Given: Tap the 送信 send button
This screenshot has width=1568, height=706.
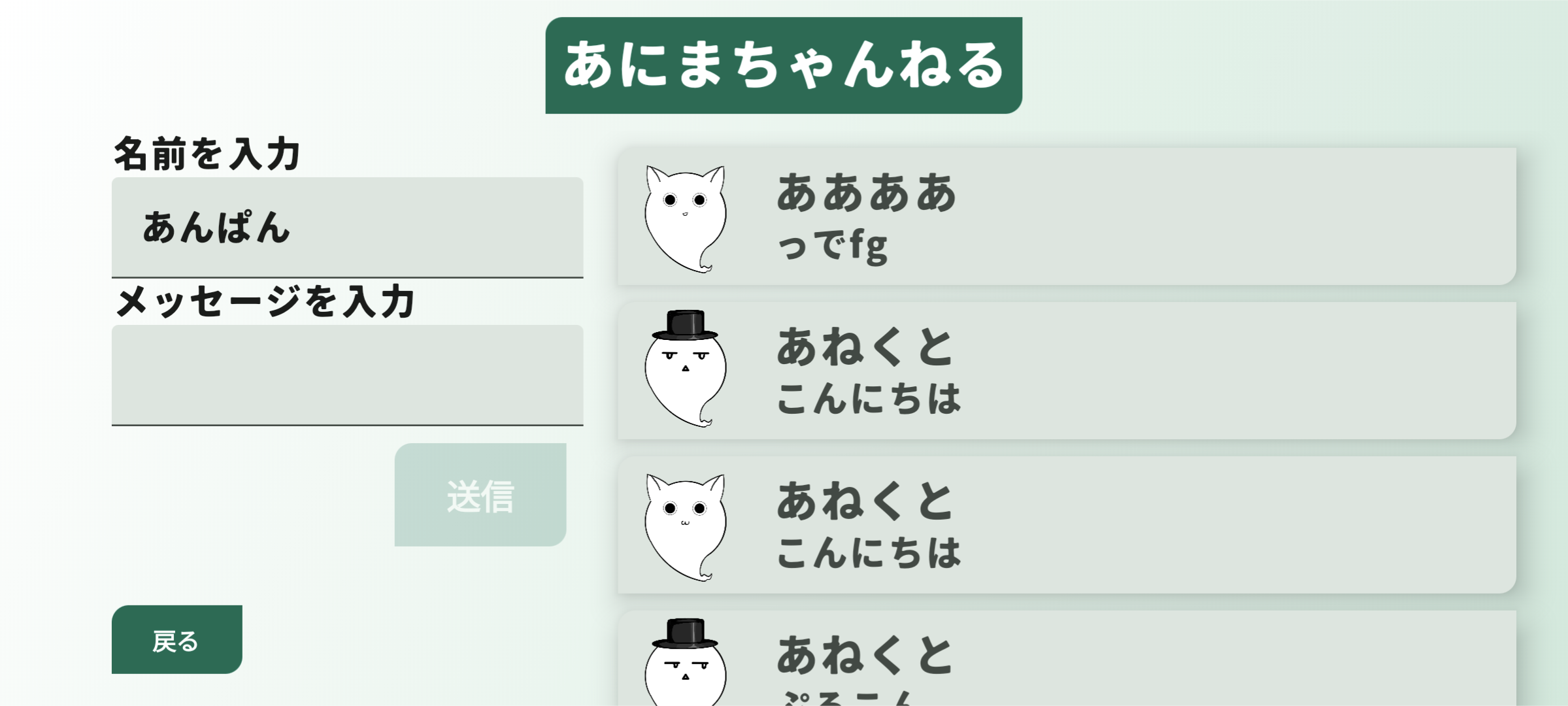Looking at the screenshot, I should [x=480, y=495].
